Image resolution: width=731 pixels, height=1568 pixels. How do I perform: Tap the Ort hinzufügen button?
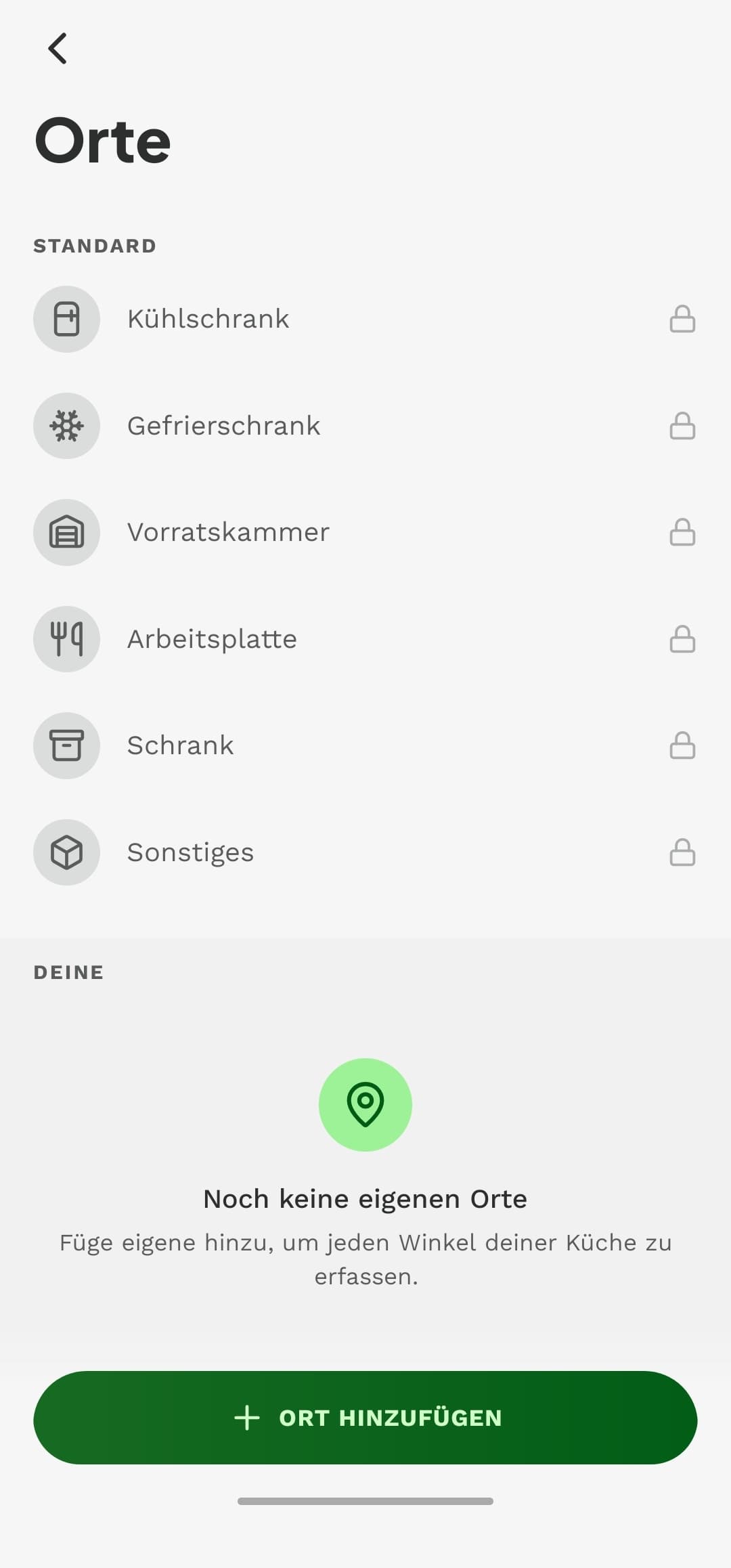point(365,1418)
